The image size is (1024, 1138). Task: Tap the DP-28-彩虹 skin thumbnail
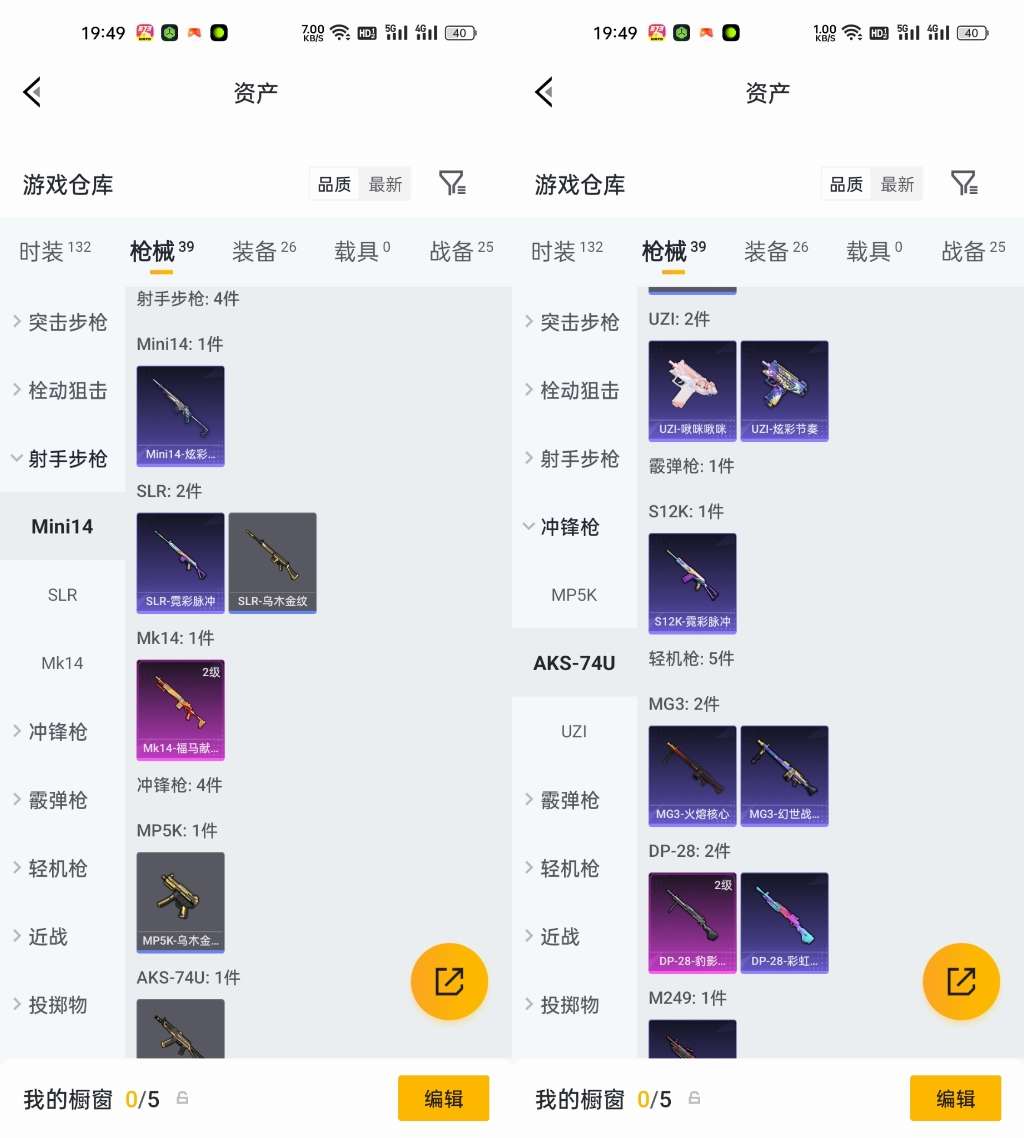coord(784,922)
